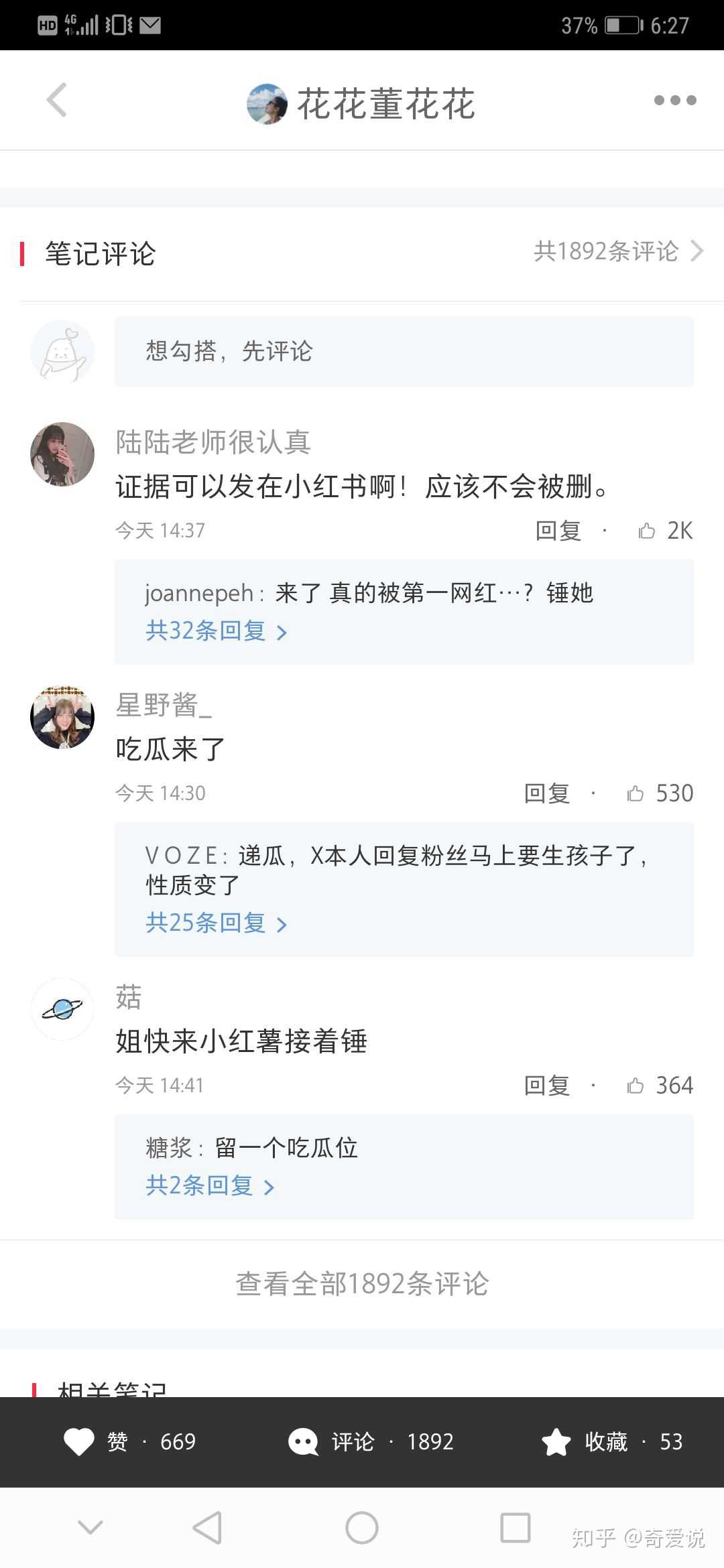View 查看全部1892条评论
The image size is (724, 1568).
362,1284
